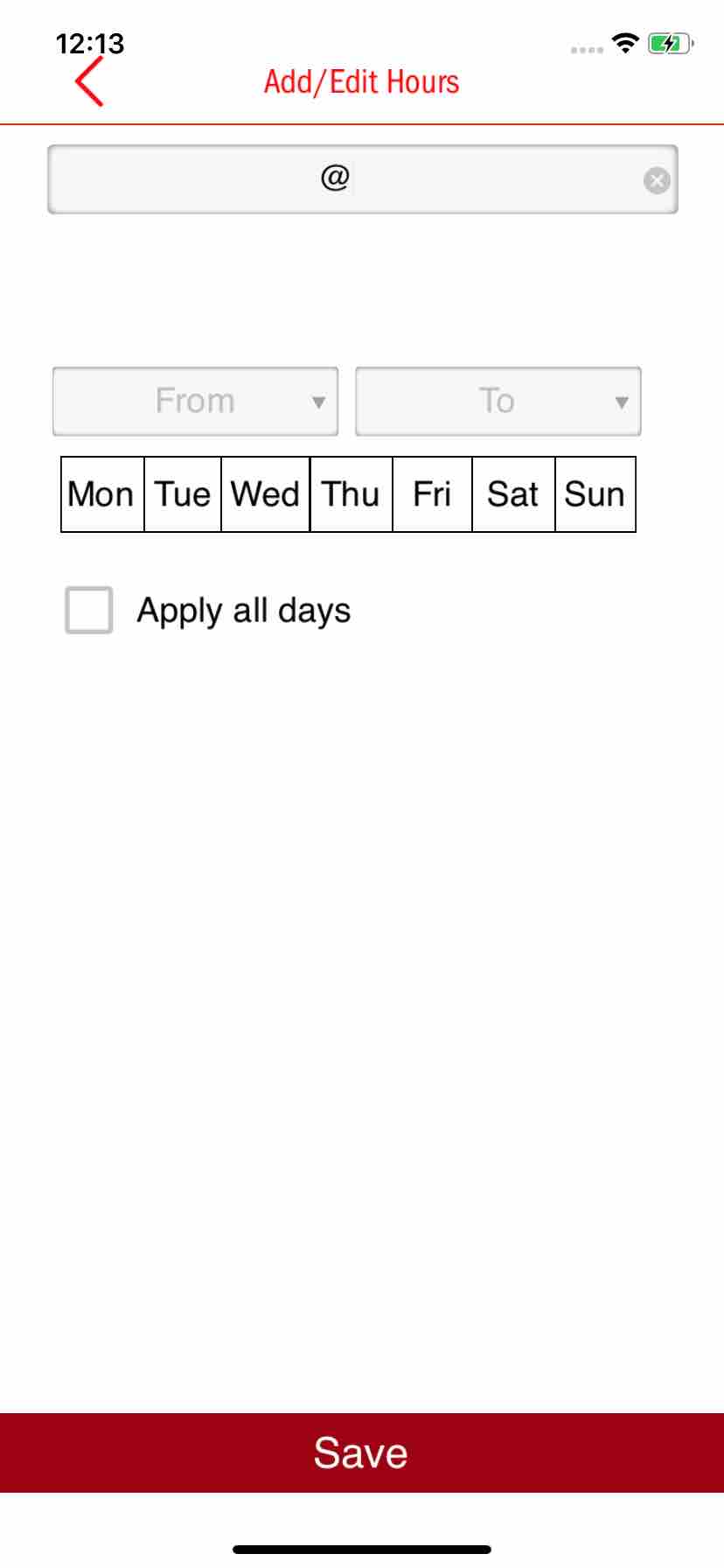Select Sun in the day selector

(x=595, y=494)
